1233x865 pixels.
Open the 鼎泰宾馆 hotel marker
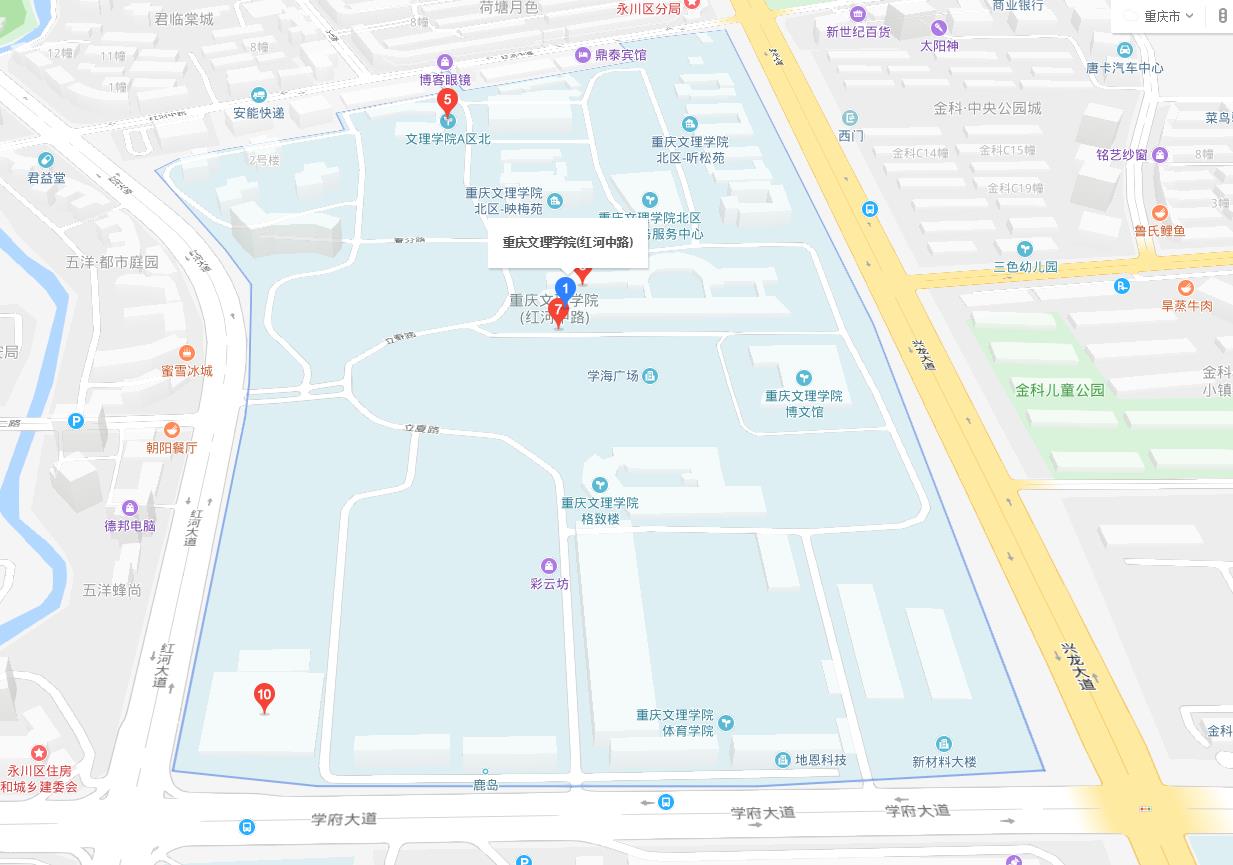point(583,54)
